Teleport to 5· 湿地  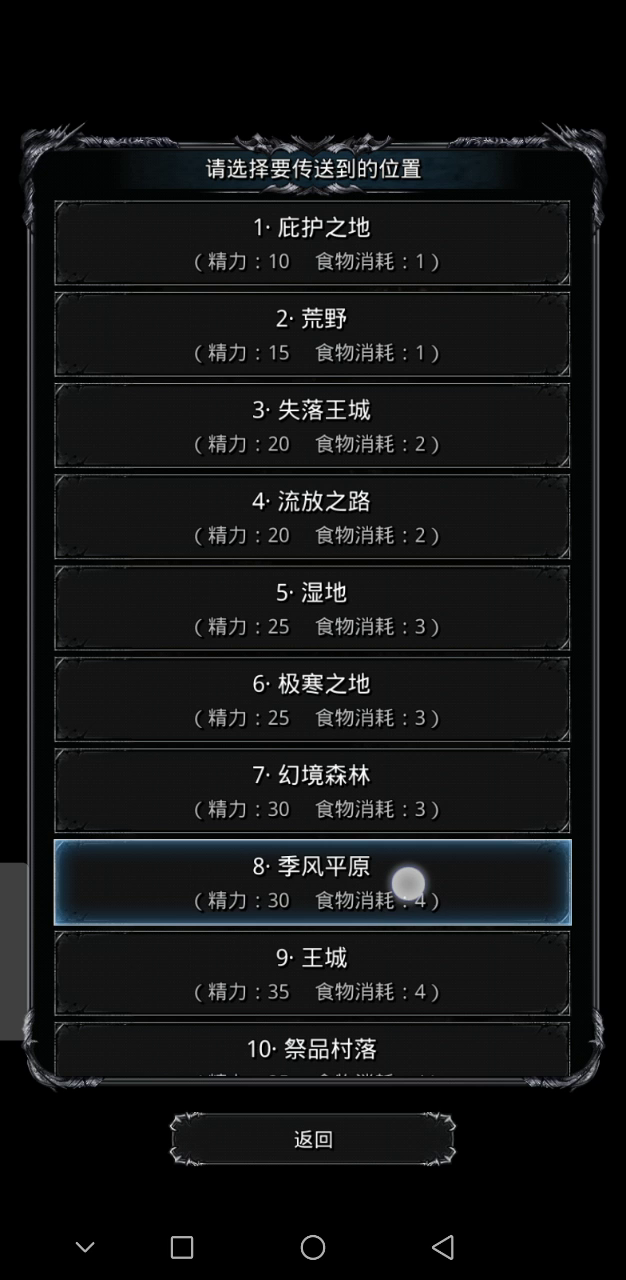click(312, 608)
